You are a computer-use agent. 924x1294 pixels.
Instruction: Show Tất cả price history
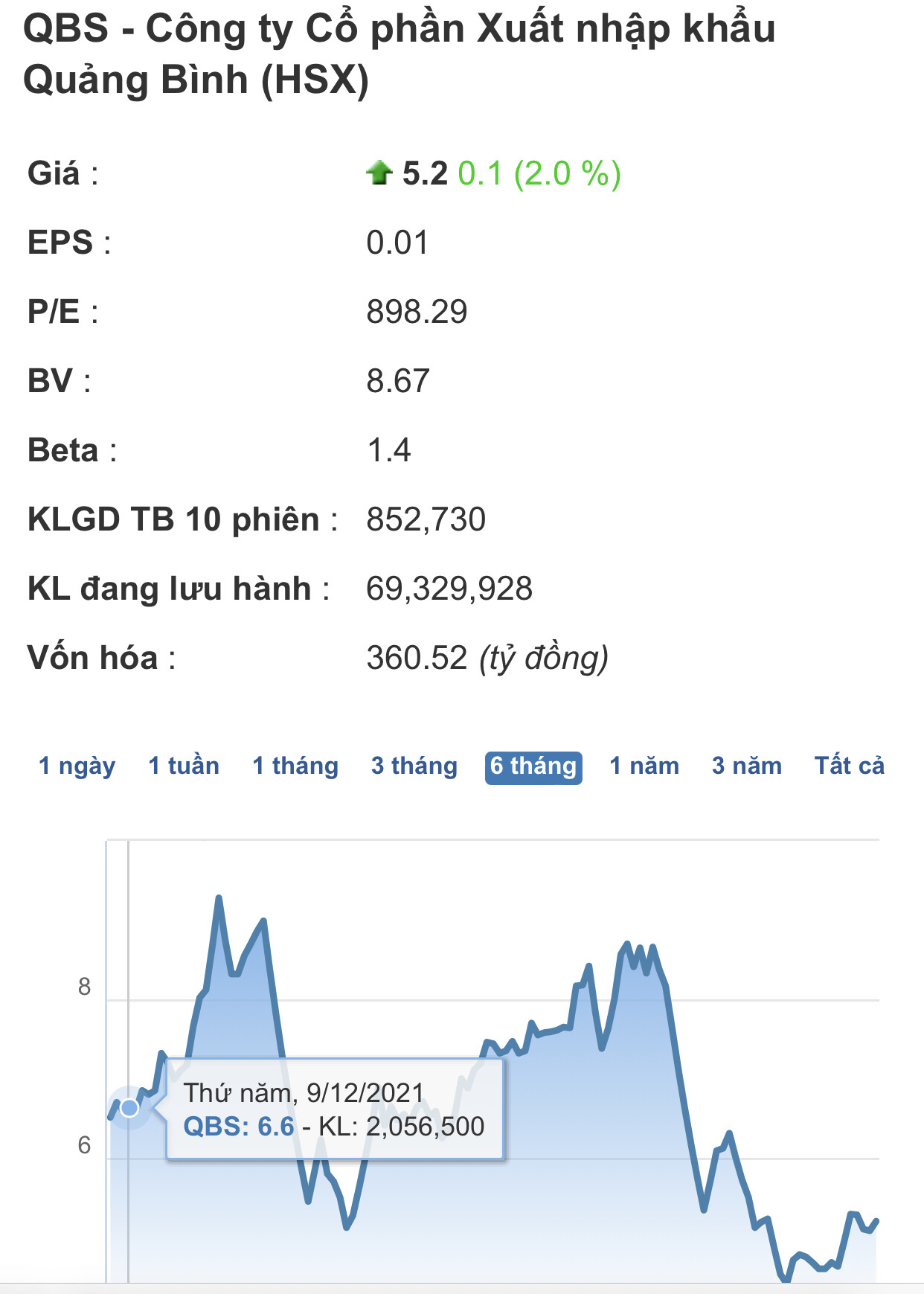[850, 766]
